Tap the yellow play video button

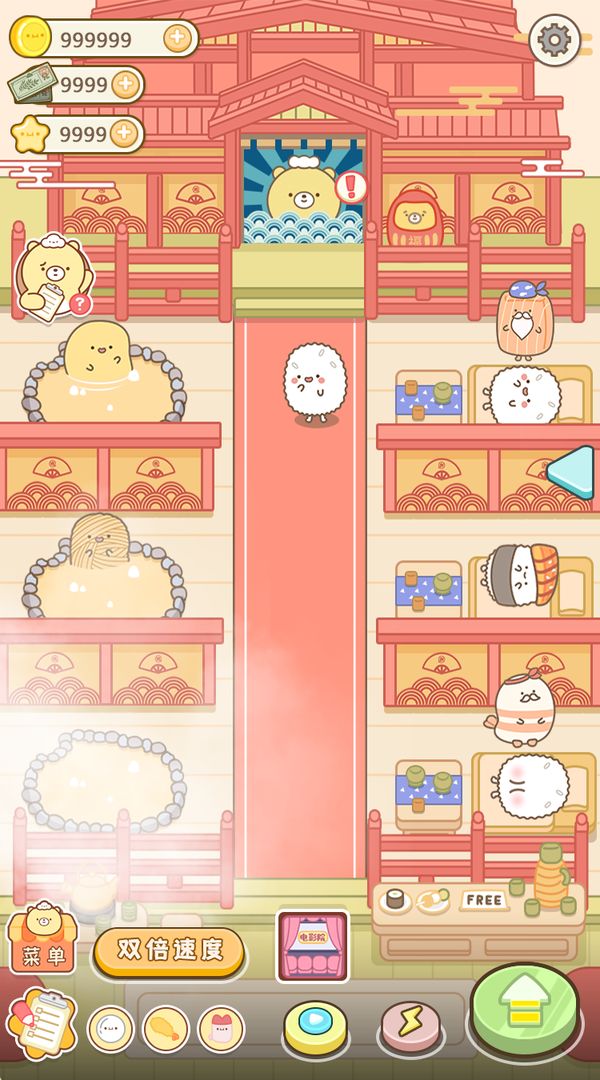coord(315,1026)
